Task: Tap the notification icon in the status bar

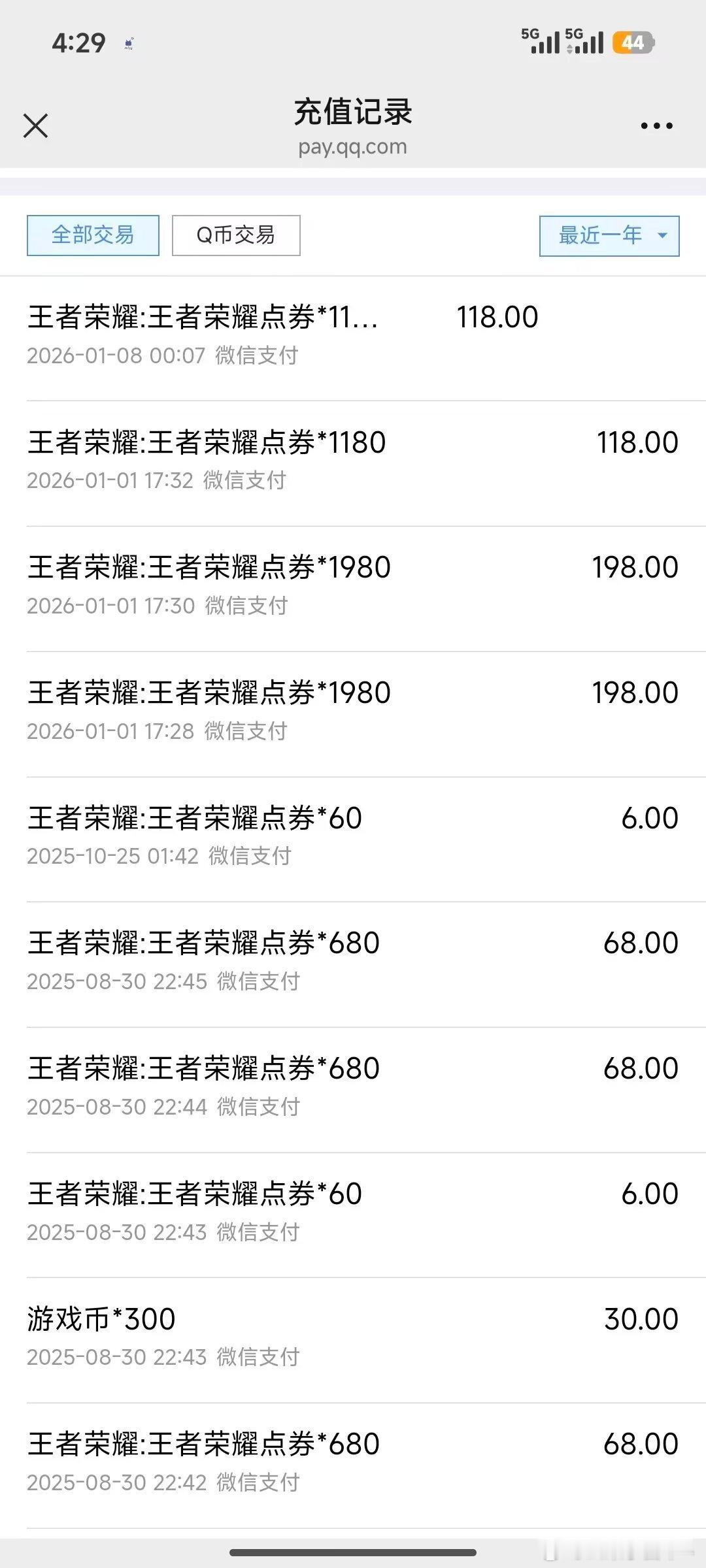Action: (x=128, y=42)
